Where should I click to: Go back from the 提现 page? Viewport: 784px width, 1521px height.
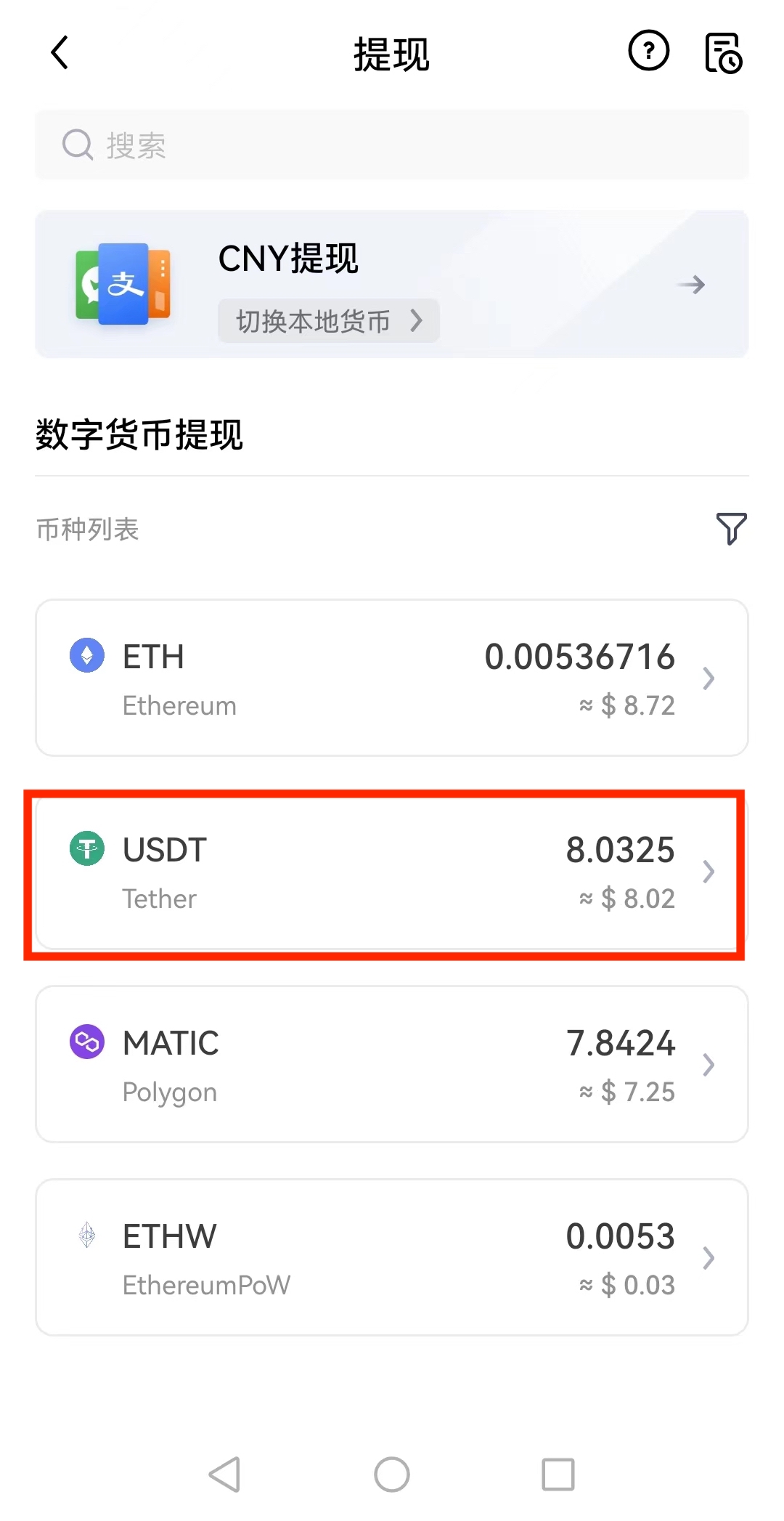click(60, 53)
